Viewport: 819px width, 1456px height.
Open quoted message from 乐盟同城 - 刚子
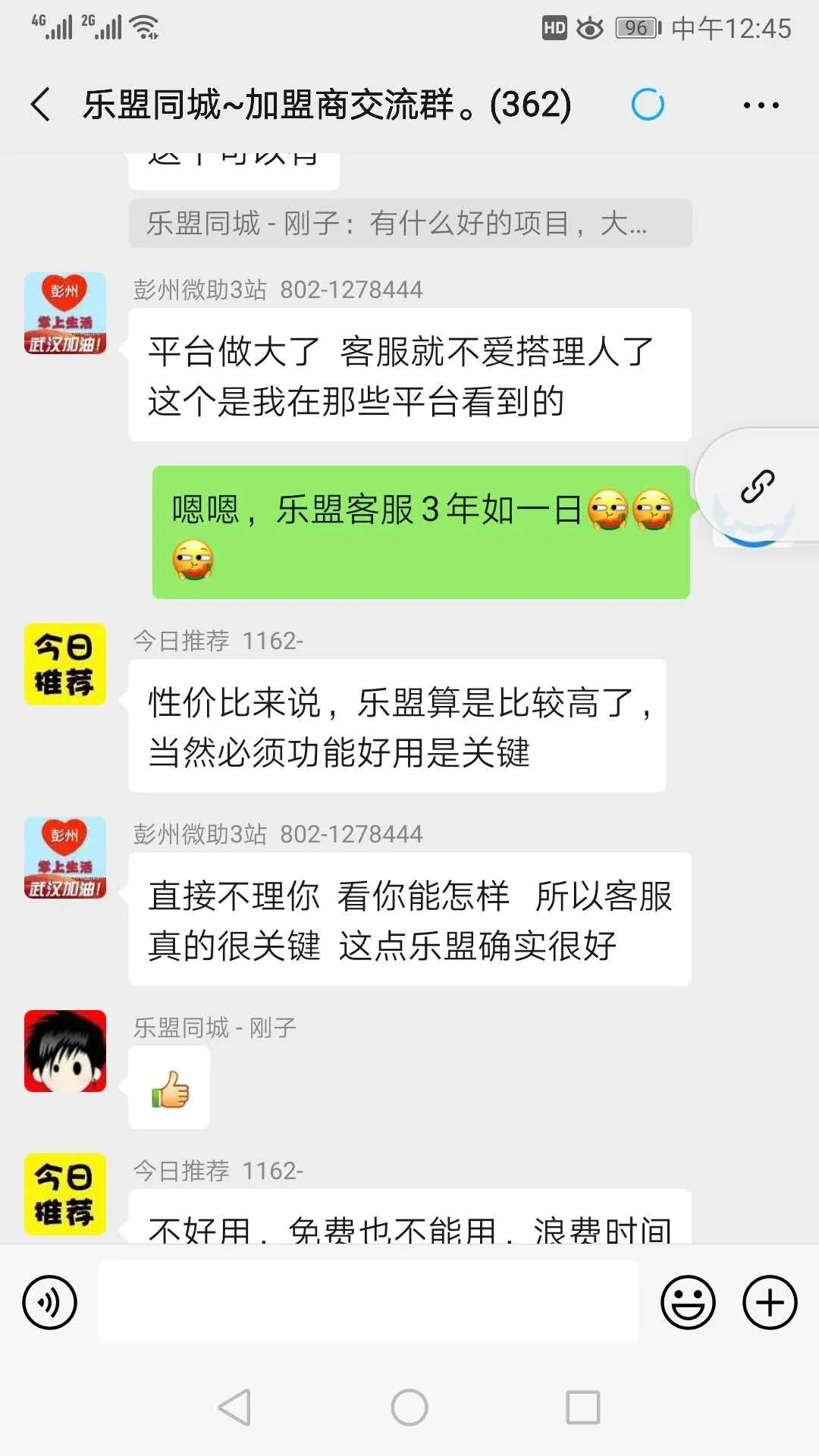409,223
